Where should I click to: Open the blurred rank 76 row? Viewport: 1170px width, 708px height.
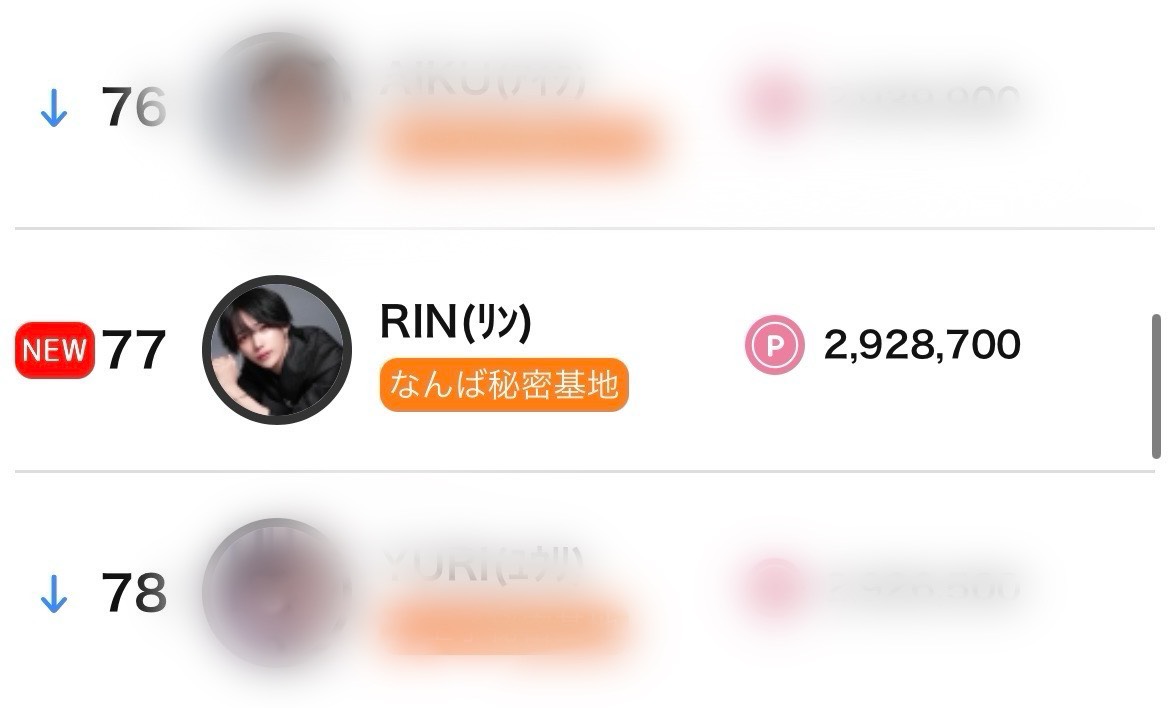(x=584, y=110)
